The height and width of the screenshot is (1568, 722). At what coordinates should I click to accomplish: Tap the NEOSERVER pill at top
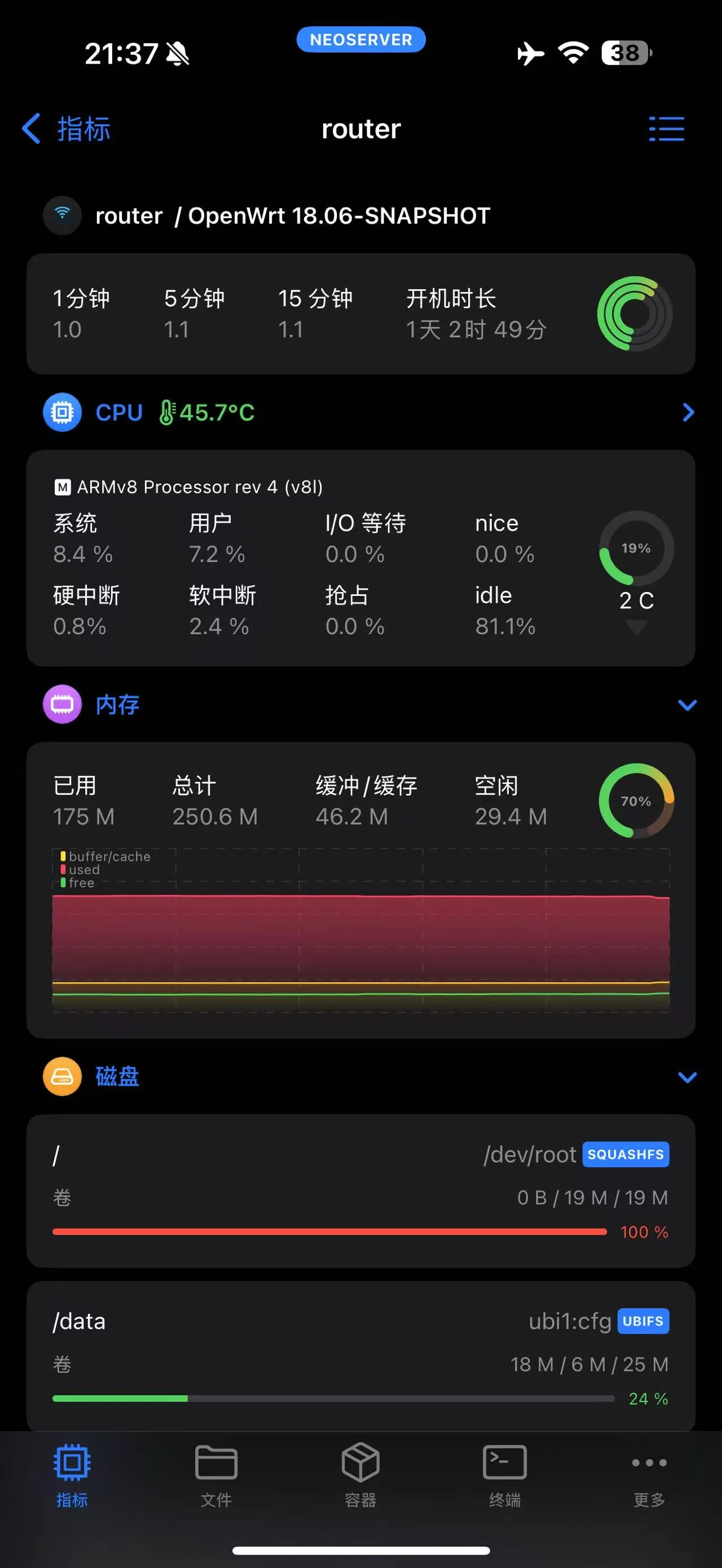point(360,39)
